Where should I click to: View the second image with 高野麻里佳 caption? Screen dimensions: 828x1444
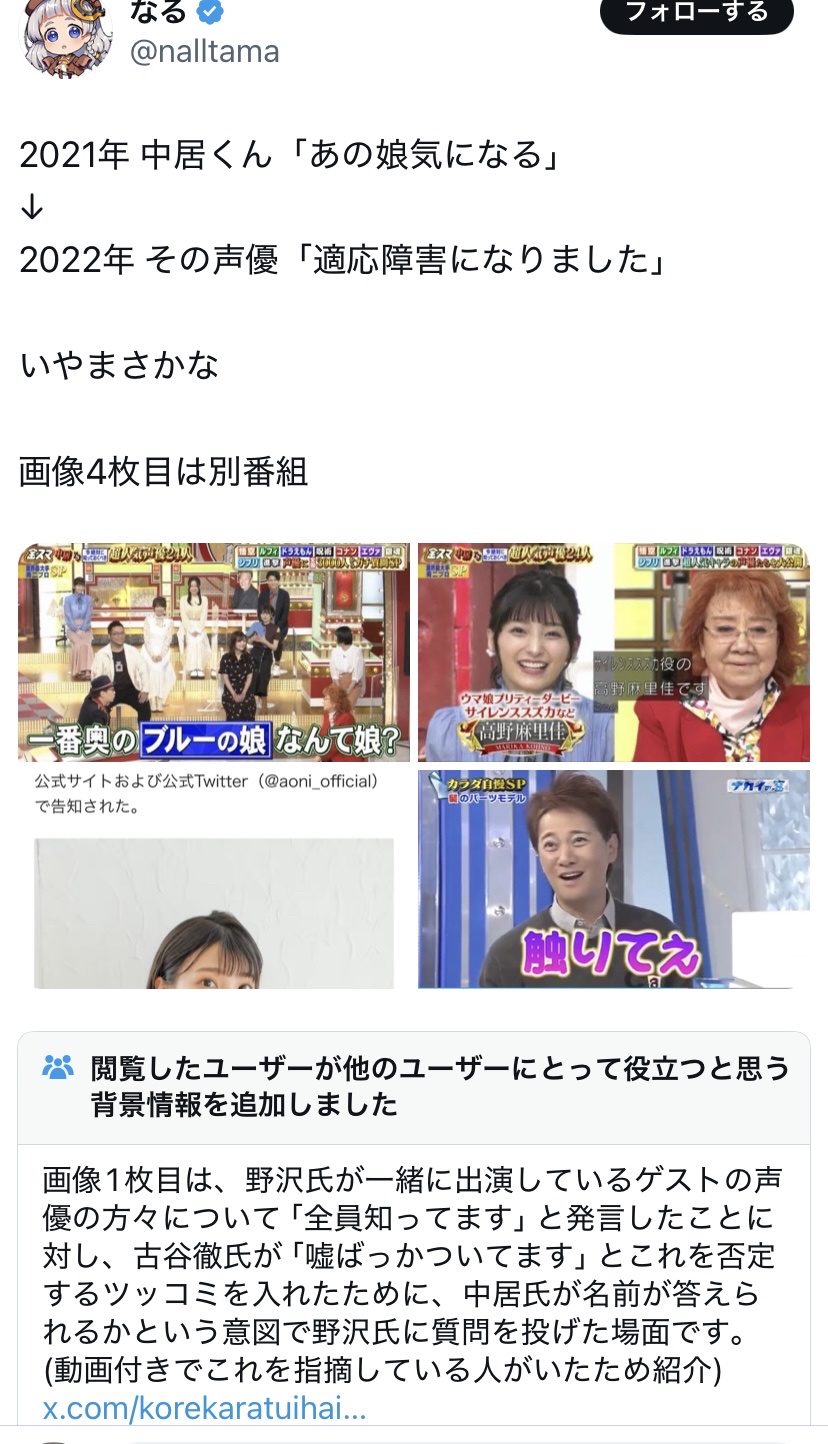pyautogui.click(x=614, y=653)
